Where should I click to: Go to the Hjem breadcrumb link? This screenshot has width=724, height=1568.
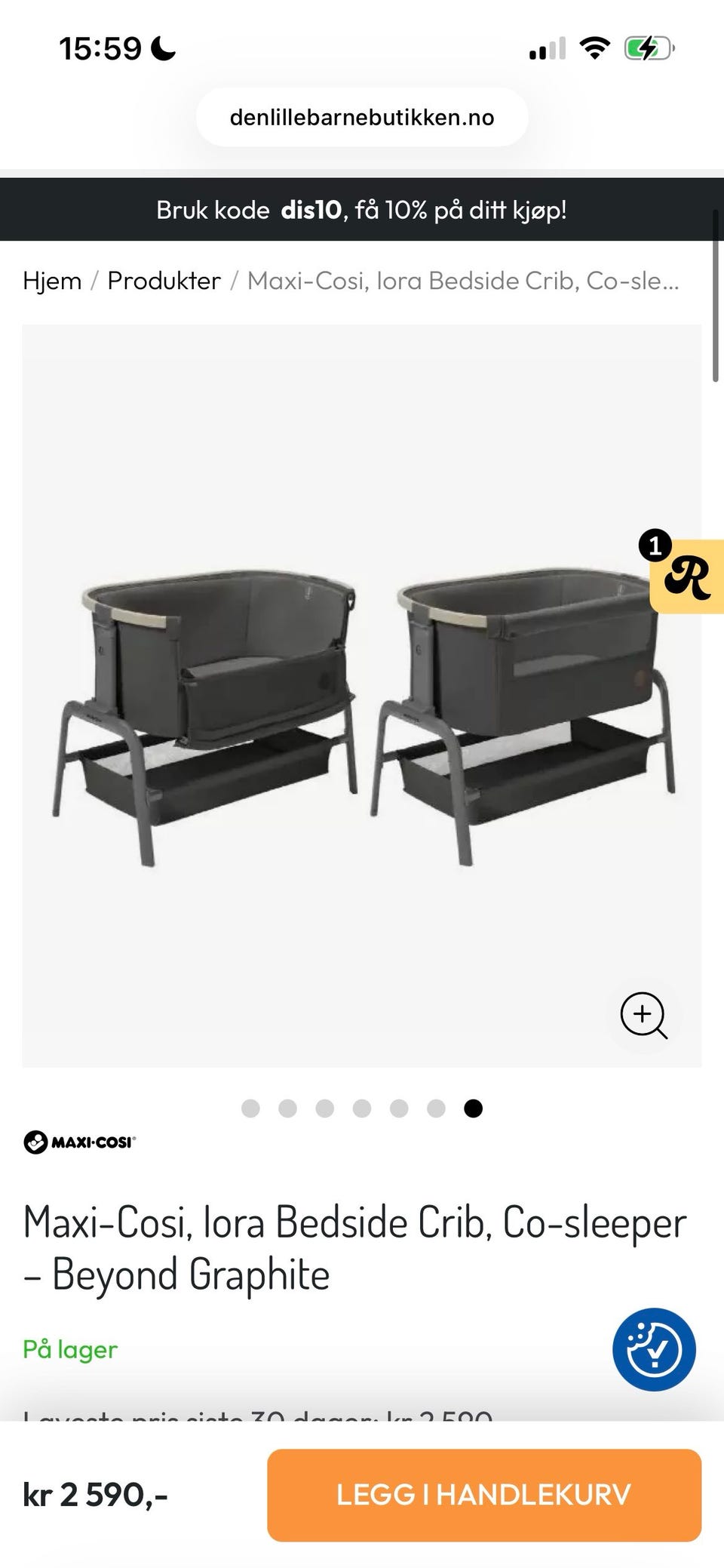[x=52, y=281]
